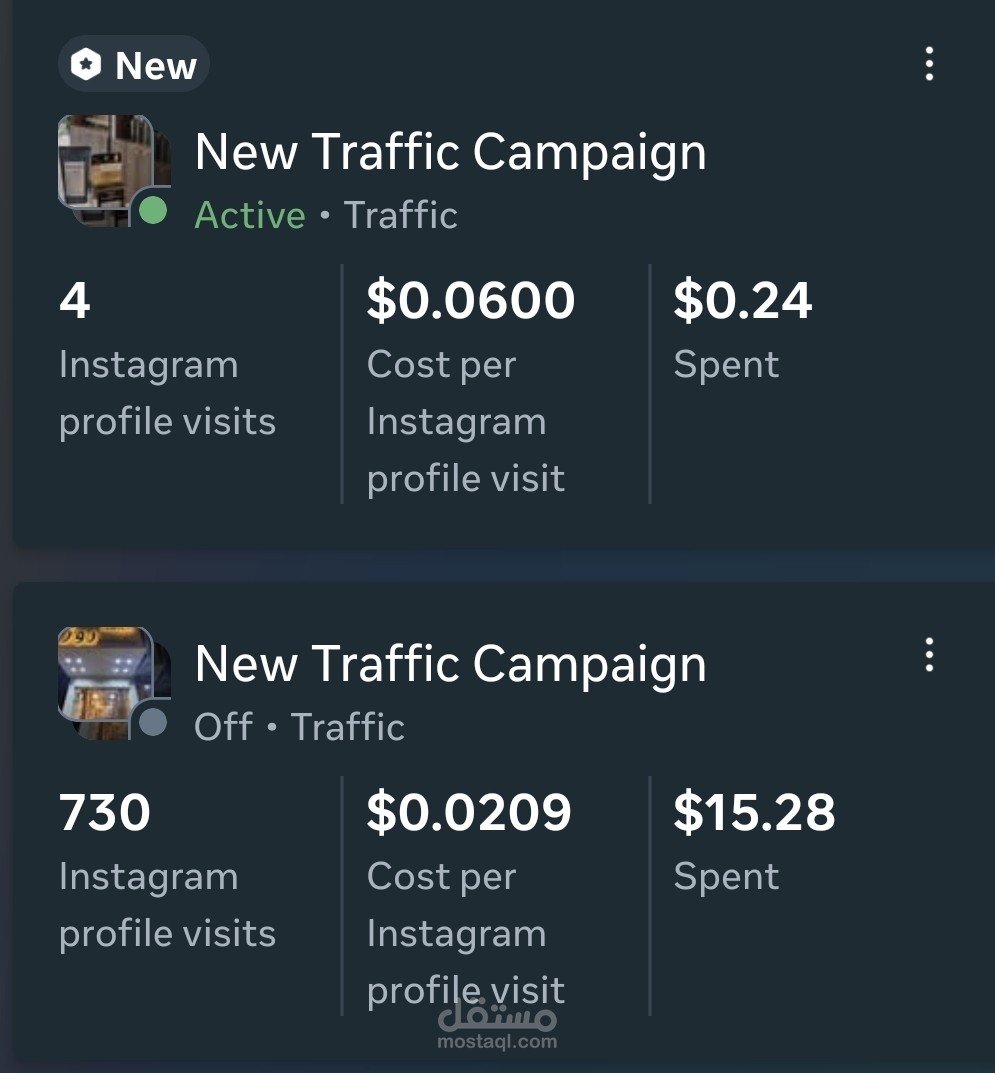The height and width of the screenshot is (1073, 995).
Task: Open the active campaign's three-dot overflow menu
Action: click(x=929, y=64)
